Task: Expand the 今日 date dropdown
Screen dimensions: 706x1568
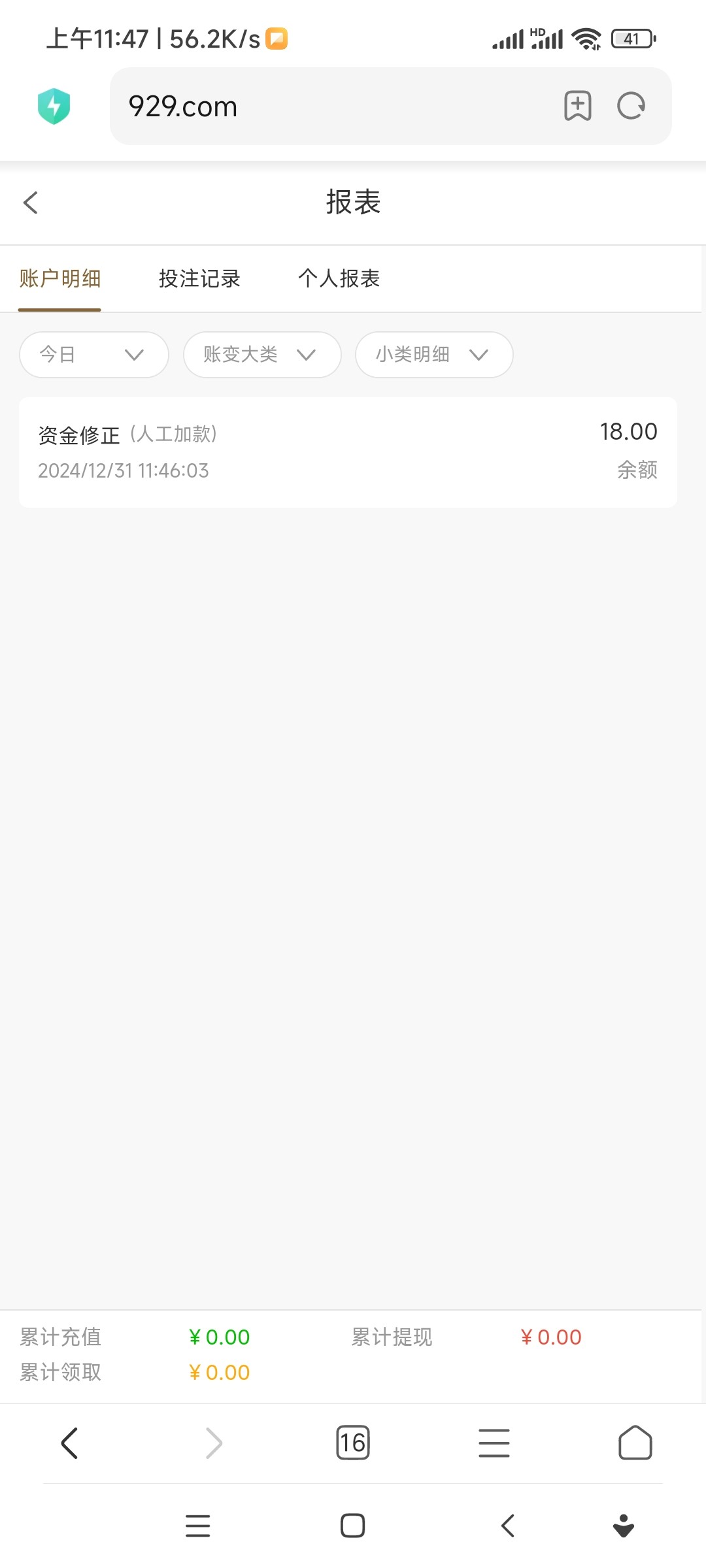Action: click(x=94, y=355)
